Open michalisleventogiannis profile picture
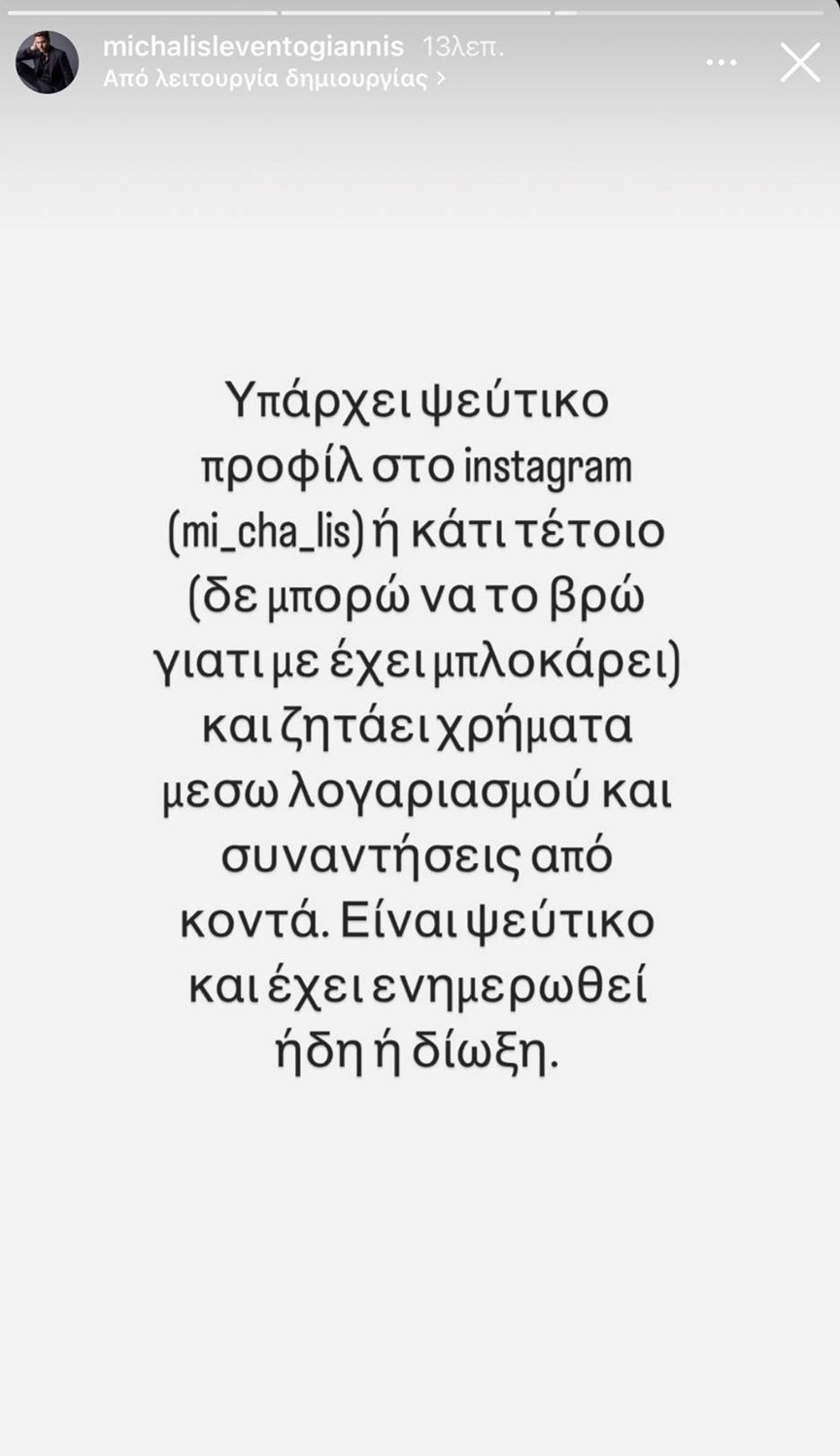Image resolution: width=840 pixels, height=1456 pixels. (x=47, y=63)
